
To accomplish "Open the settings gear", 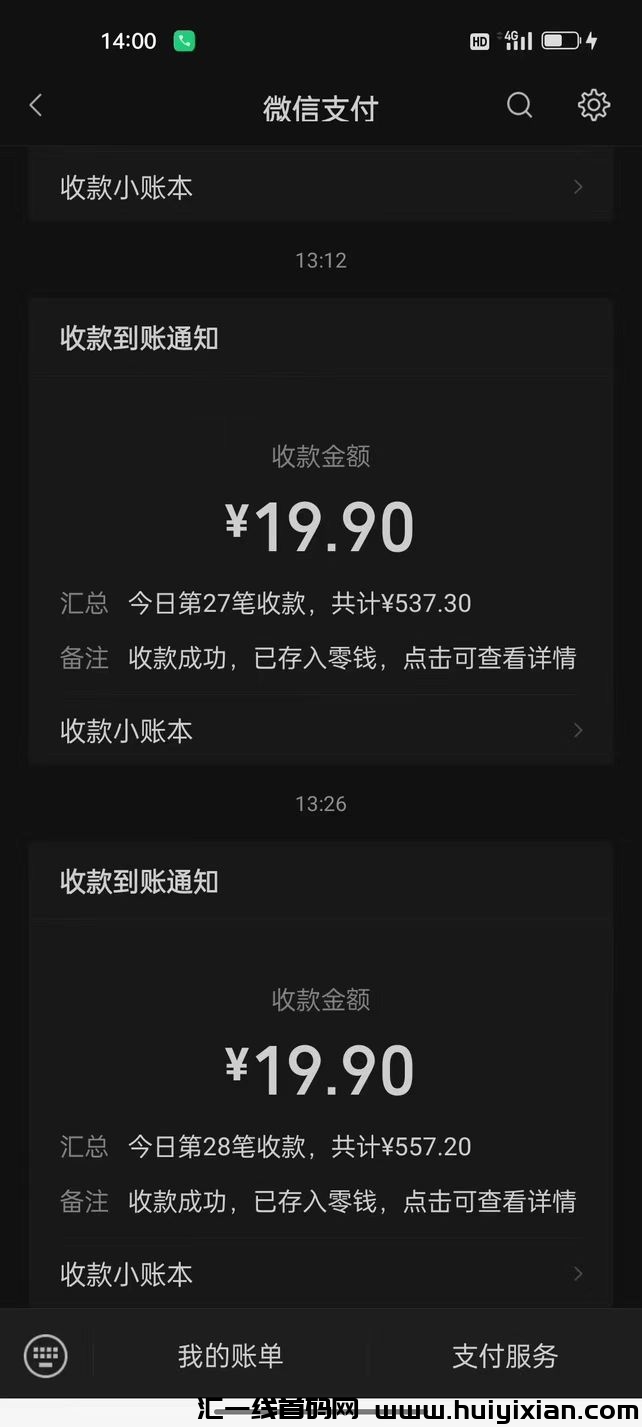I will [593, 105].
